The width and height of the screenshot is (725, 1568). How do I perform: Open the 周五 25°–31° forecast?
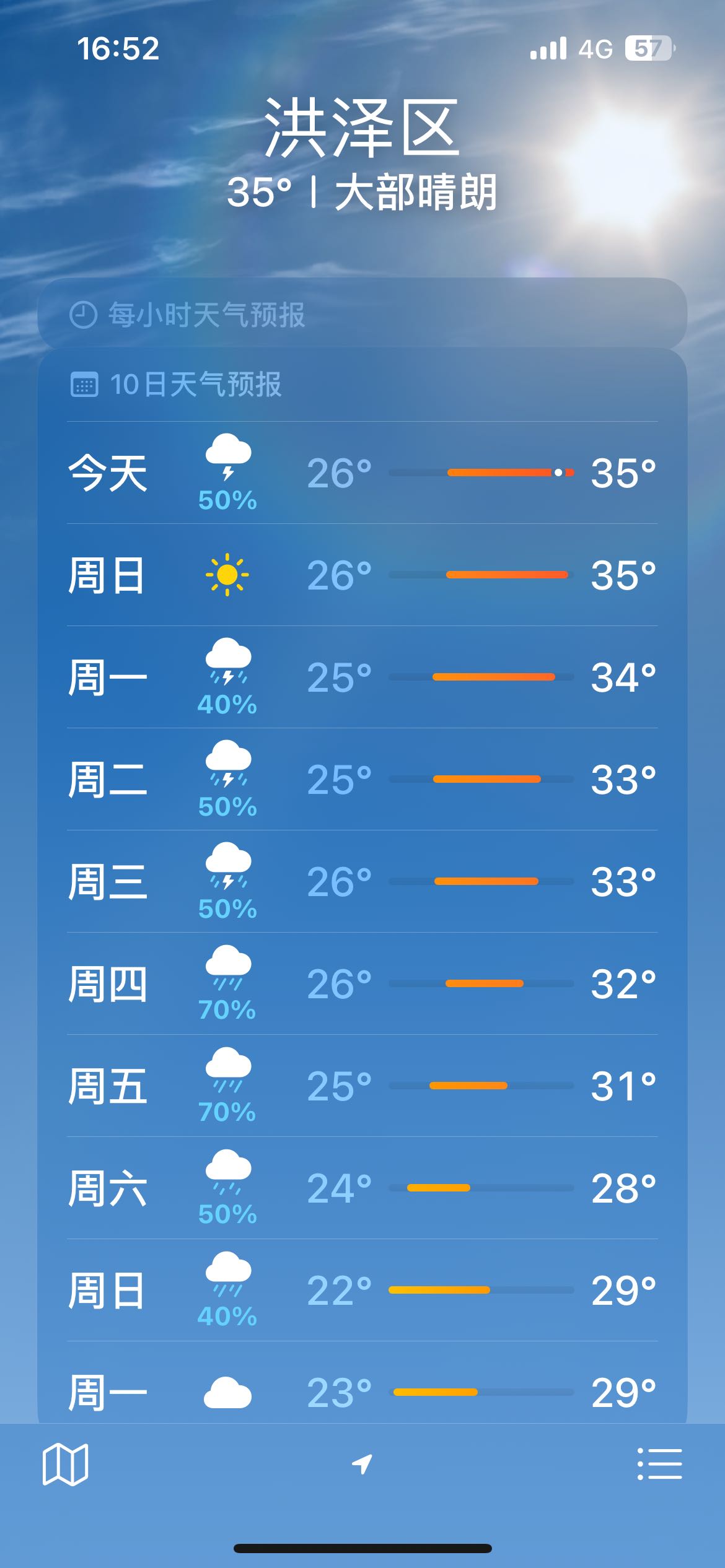point(362,1086)
